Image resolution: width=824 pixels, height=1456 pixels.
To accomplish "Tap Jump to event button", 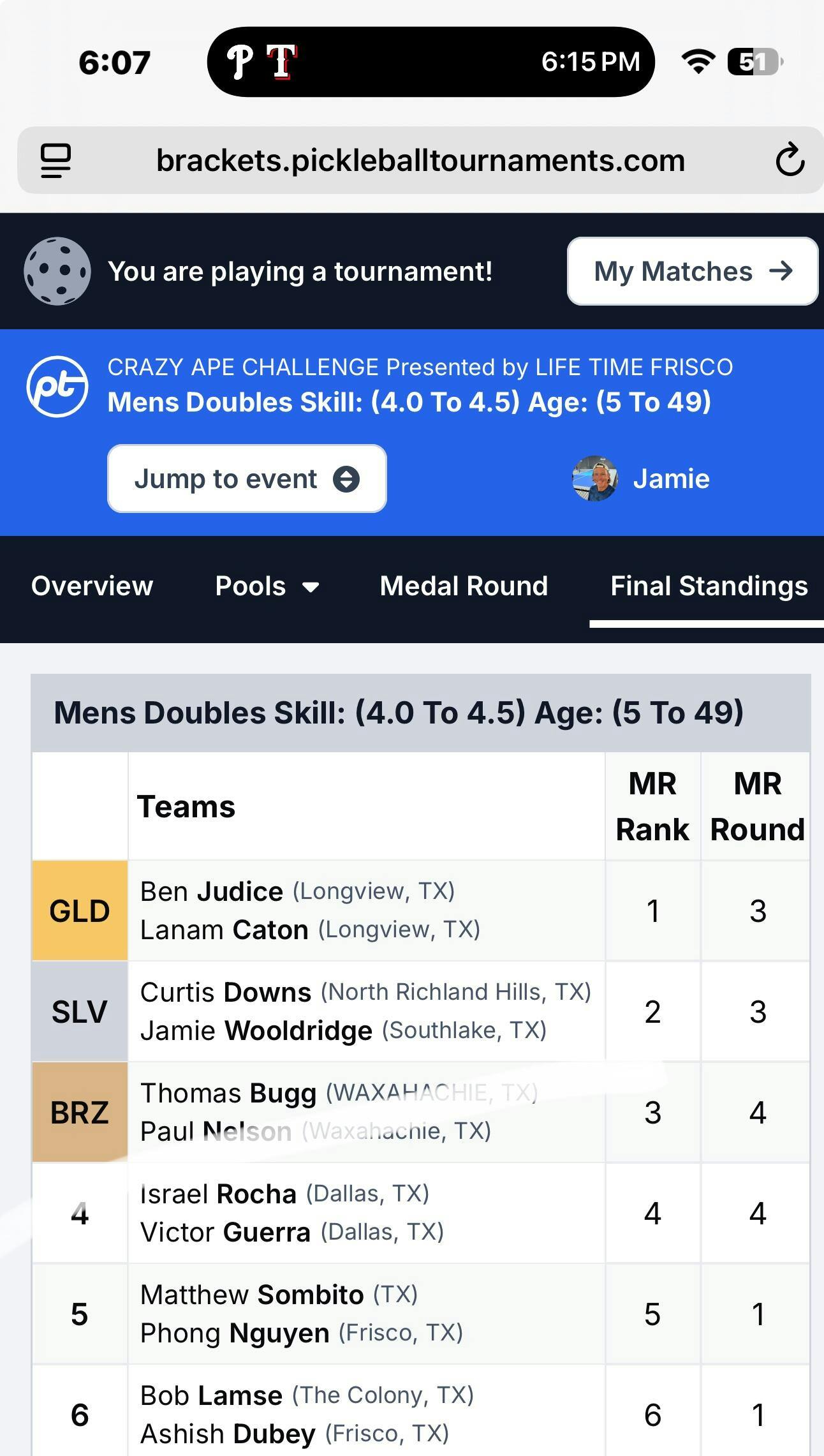I will [247, 479].
